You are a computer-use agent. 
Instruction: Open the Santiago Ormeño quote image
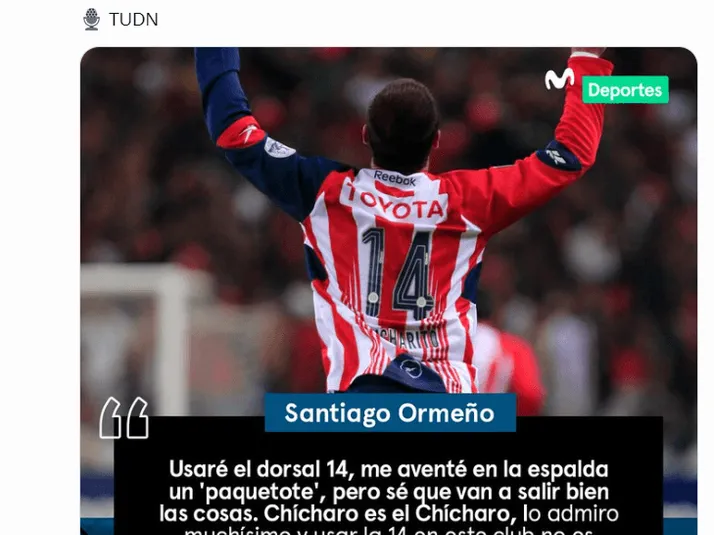388,290
